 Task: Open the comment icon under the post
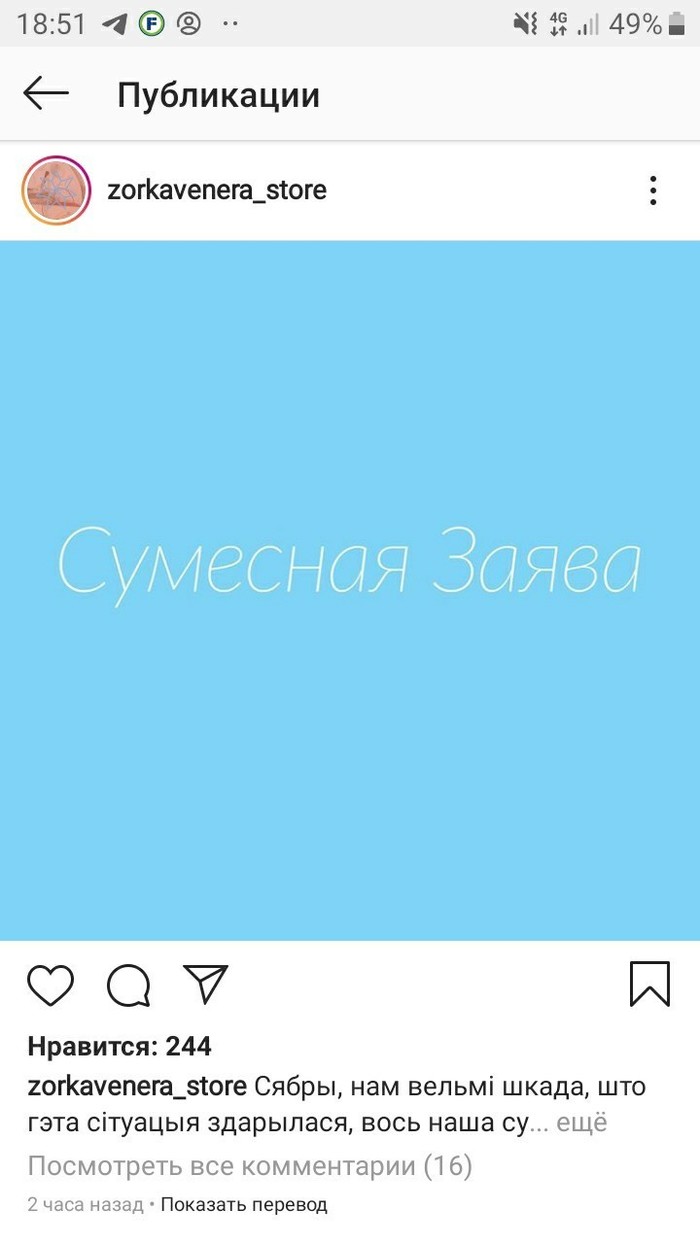click(x=128, y=985)
